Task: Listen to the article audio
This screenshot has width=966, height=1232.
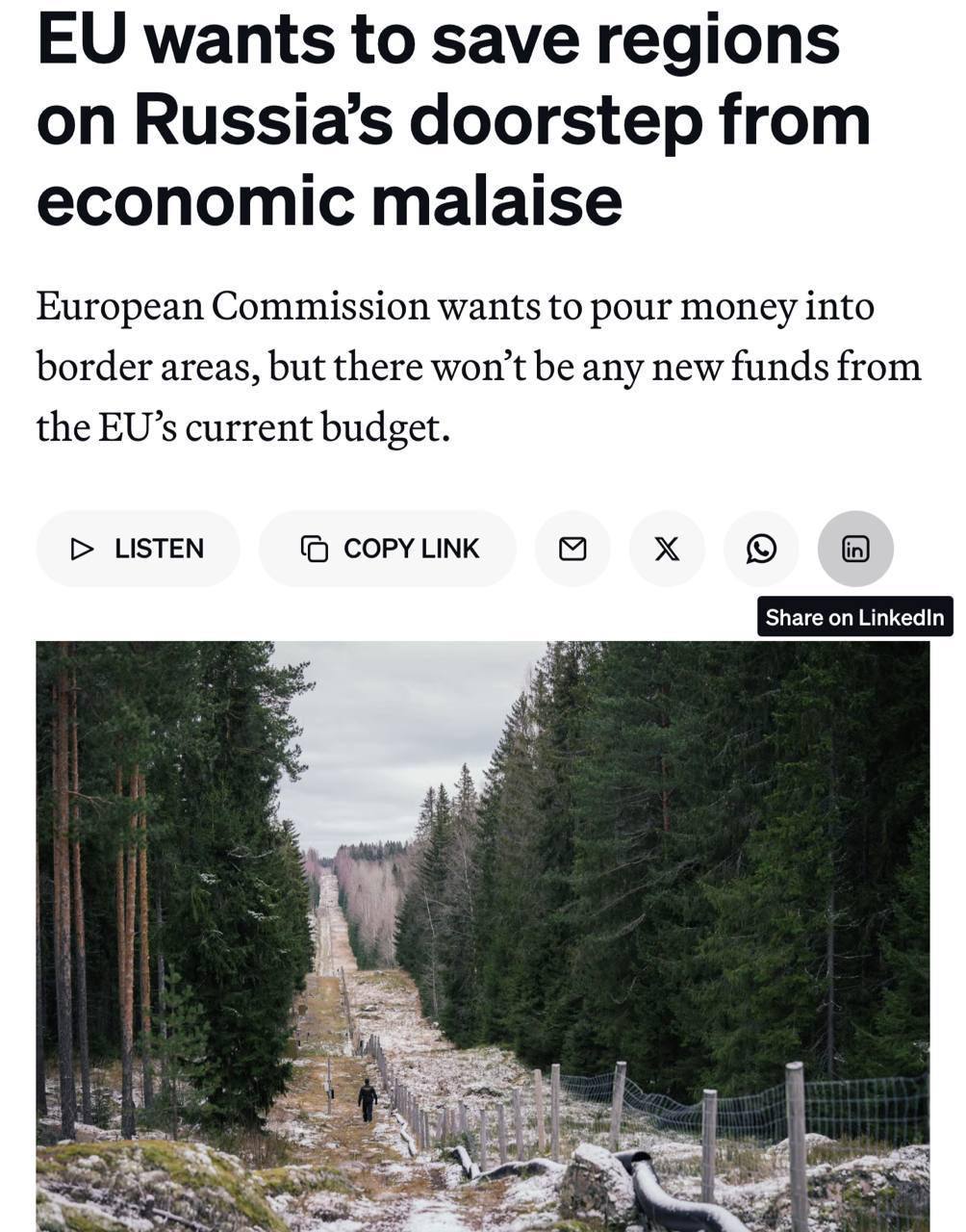Action: 138,549
